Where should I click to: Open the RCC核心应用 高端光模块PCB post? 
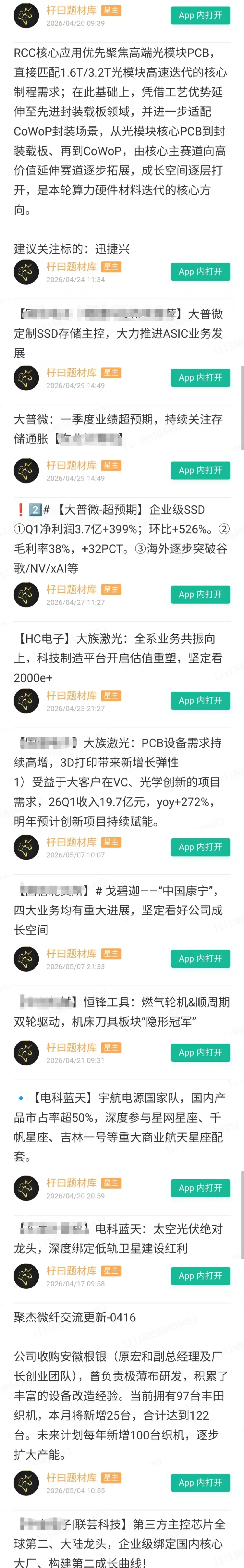pyautogui.click(x=121, y=131)
